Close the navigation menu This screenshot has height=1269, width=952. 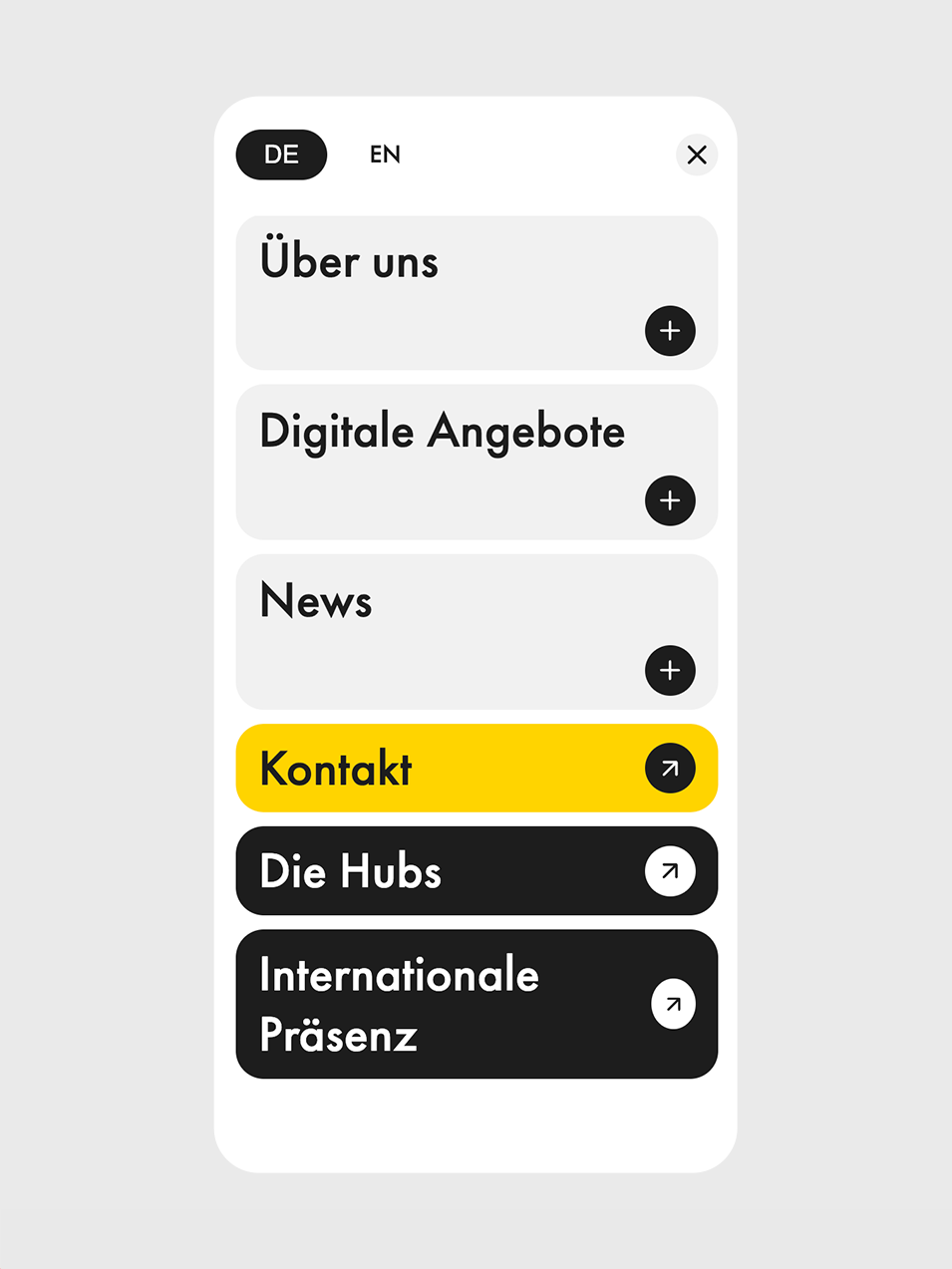pyautogui.click(x=697, y=155)
